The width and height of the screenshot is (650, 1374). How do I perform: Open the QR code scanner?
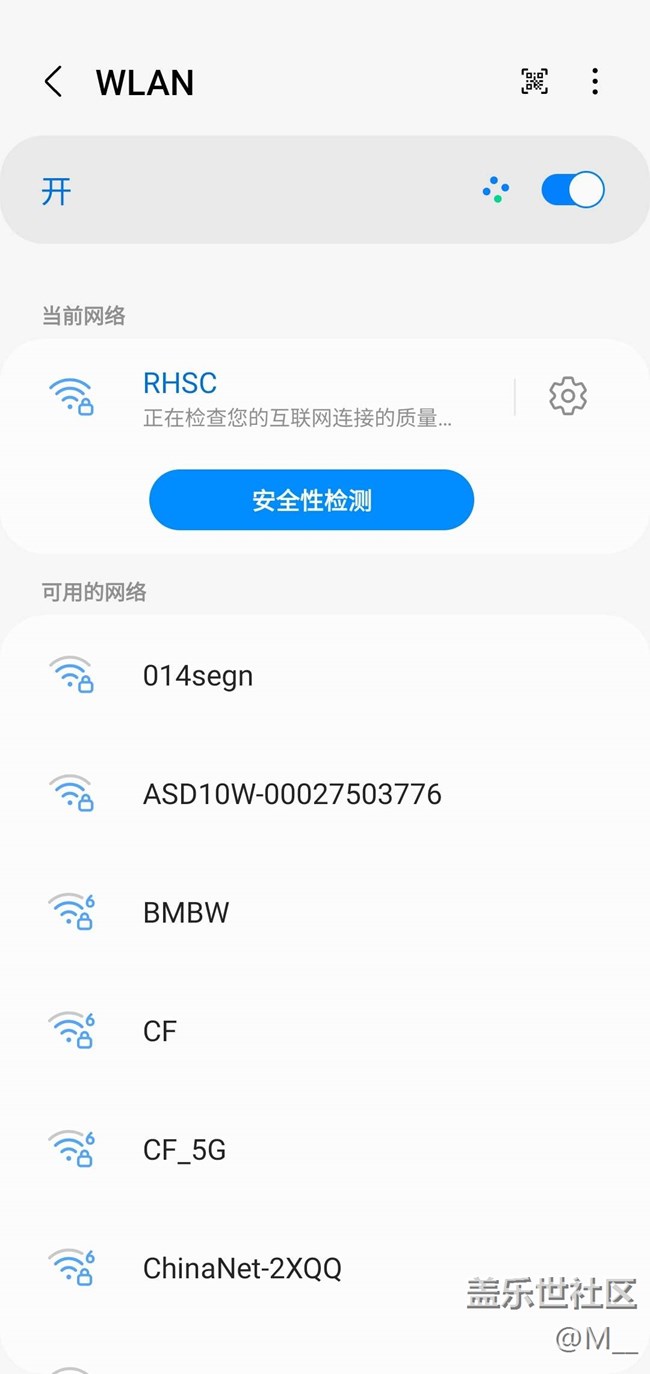pos(534,82)
